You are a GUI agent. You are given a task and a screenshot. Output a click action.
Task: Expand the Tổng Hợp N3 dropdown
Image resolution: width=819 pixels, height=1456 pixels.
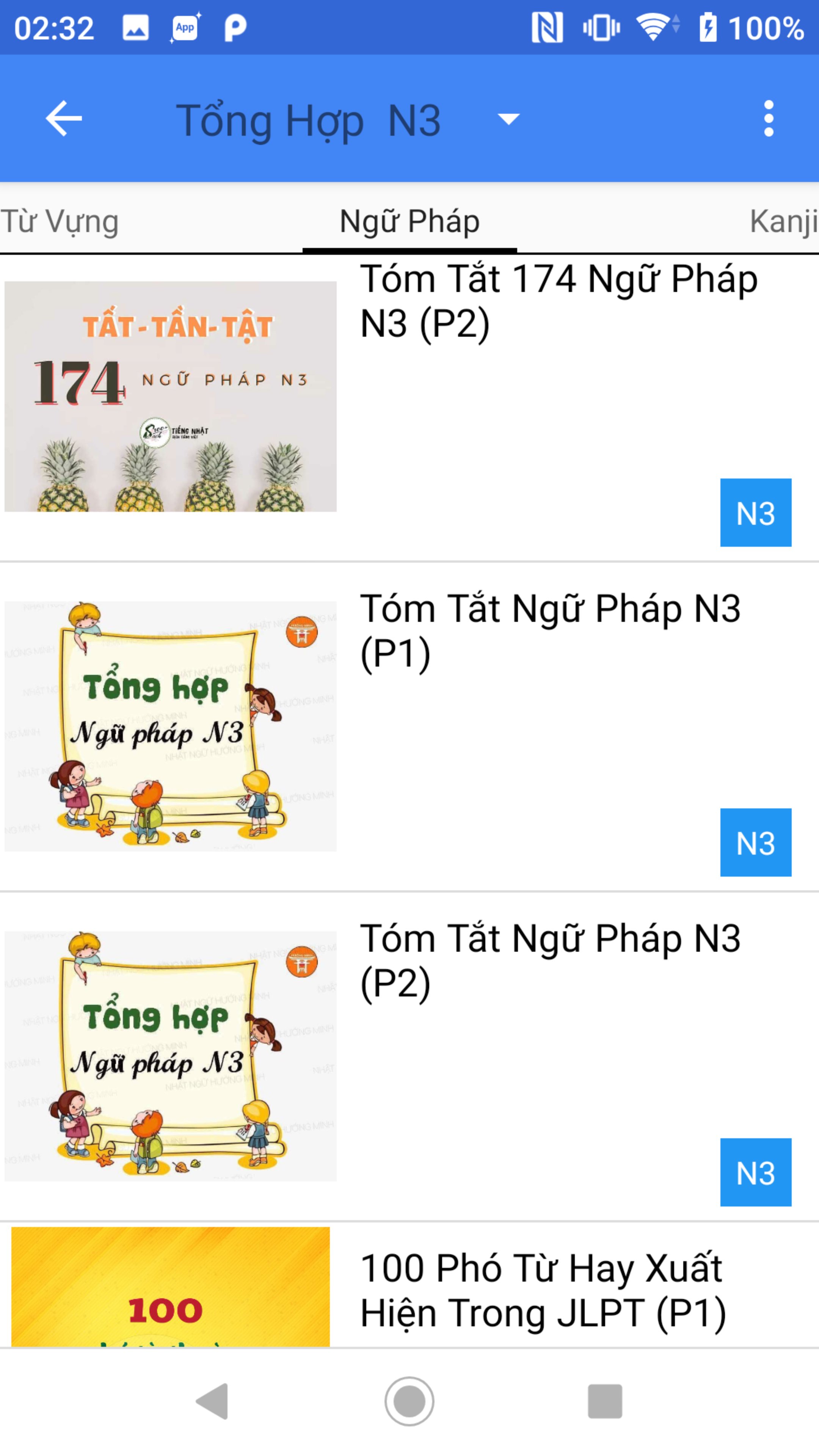pyautogui.click(x=508, y=119)
